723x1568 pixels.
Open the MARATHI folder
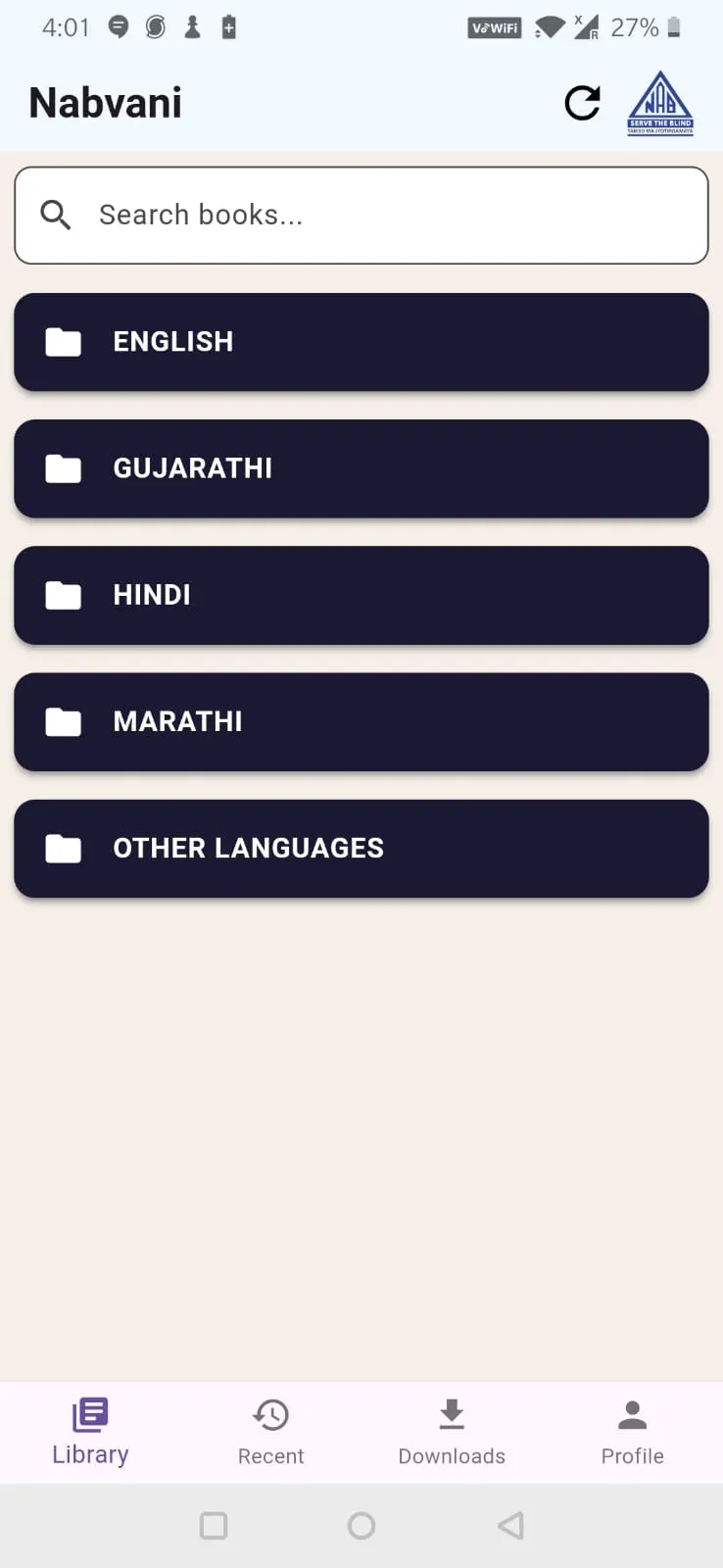[361, 721]
